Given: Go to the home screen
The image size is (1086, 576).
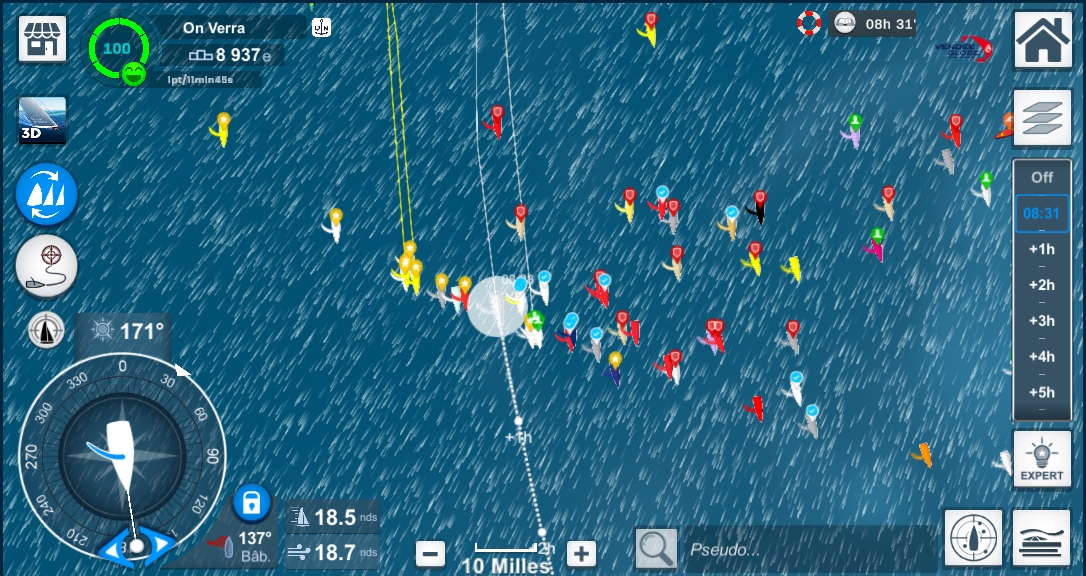Looking at the screenshot, I should pos(1043,39).
